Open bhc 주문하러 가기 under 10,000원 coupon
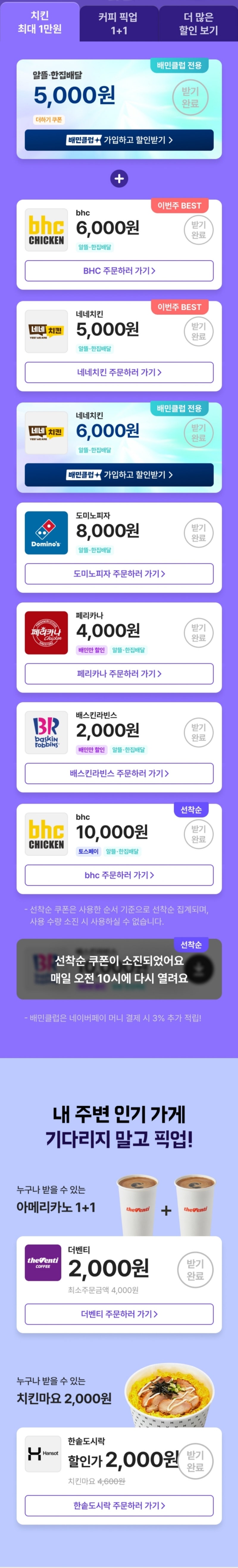 coord(119,875)
